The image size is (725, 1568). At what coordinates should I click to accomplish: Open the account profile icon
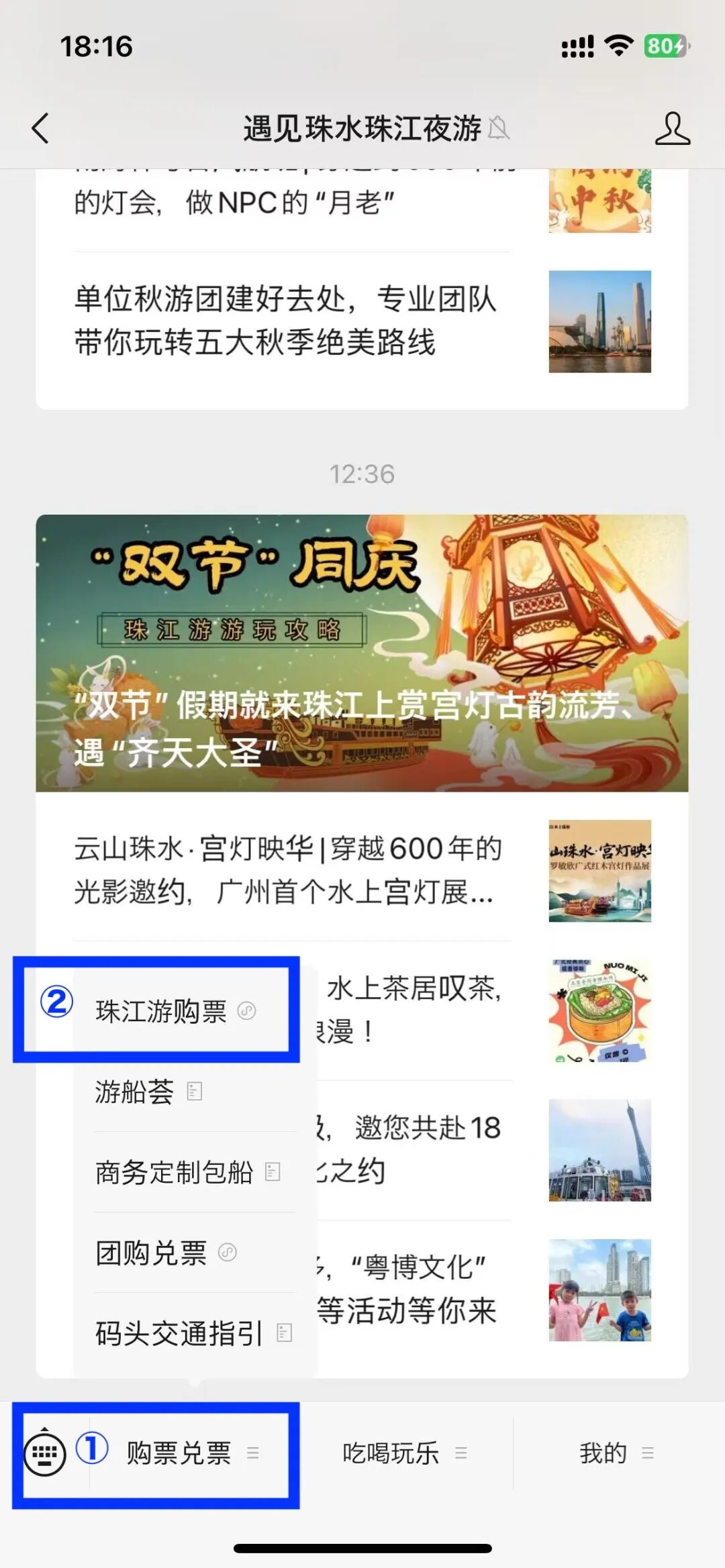coord(672,128)
